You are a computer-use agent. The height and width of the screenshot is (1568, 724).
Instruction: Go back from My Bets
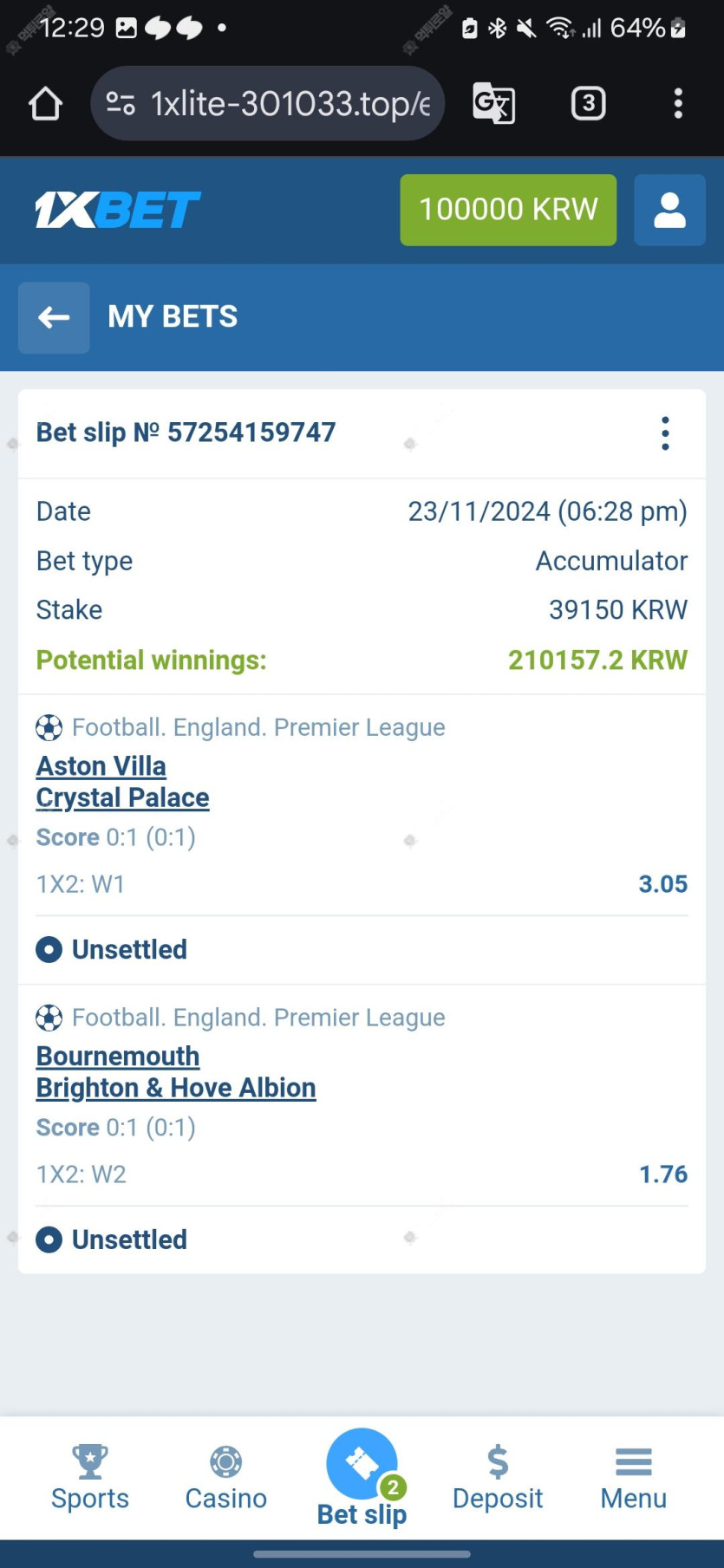[54, 317]
